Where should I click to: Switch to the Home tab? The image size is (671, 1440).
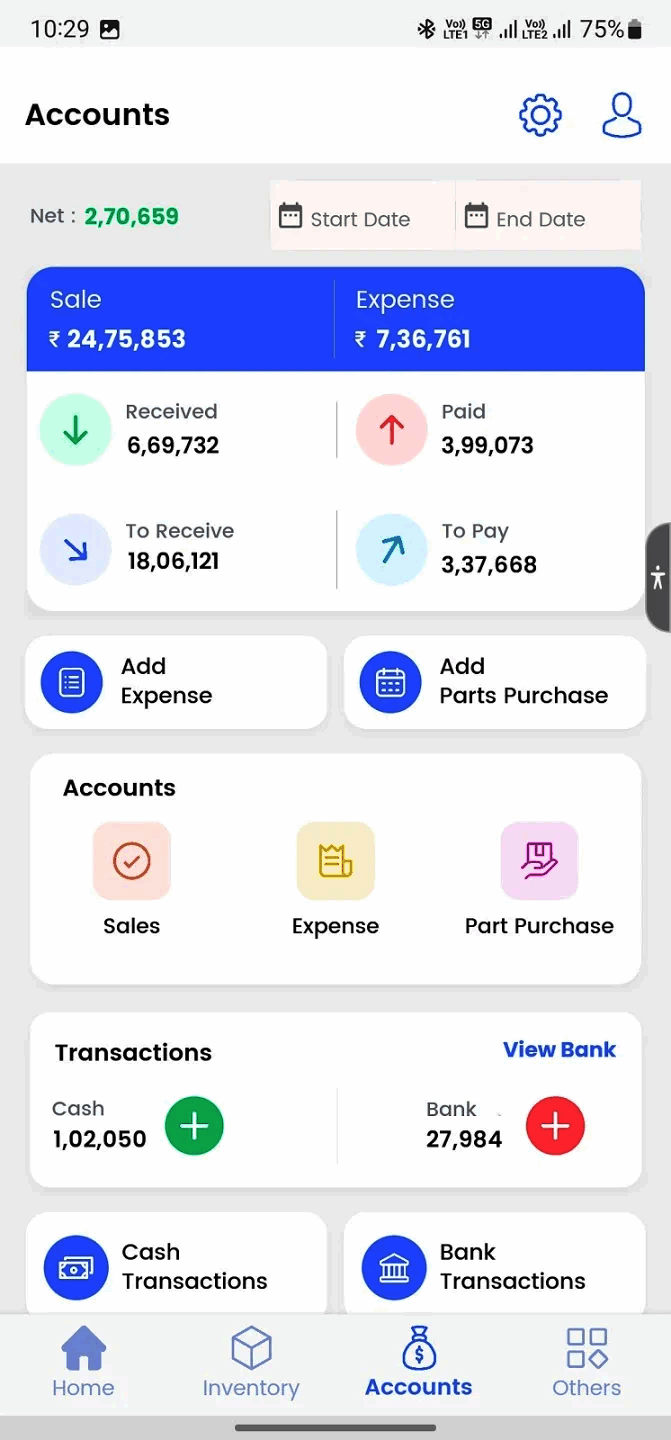tap(84, 1361)
